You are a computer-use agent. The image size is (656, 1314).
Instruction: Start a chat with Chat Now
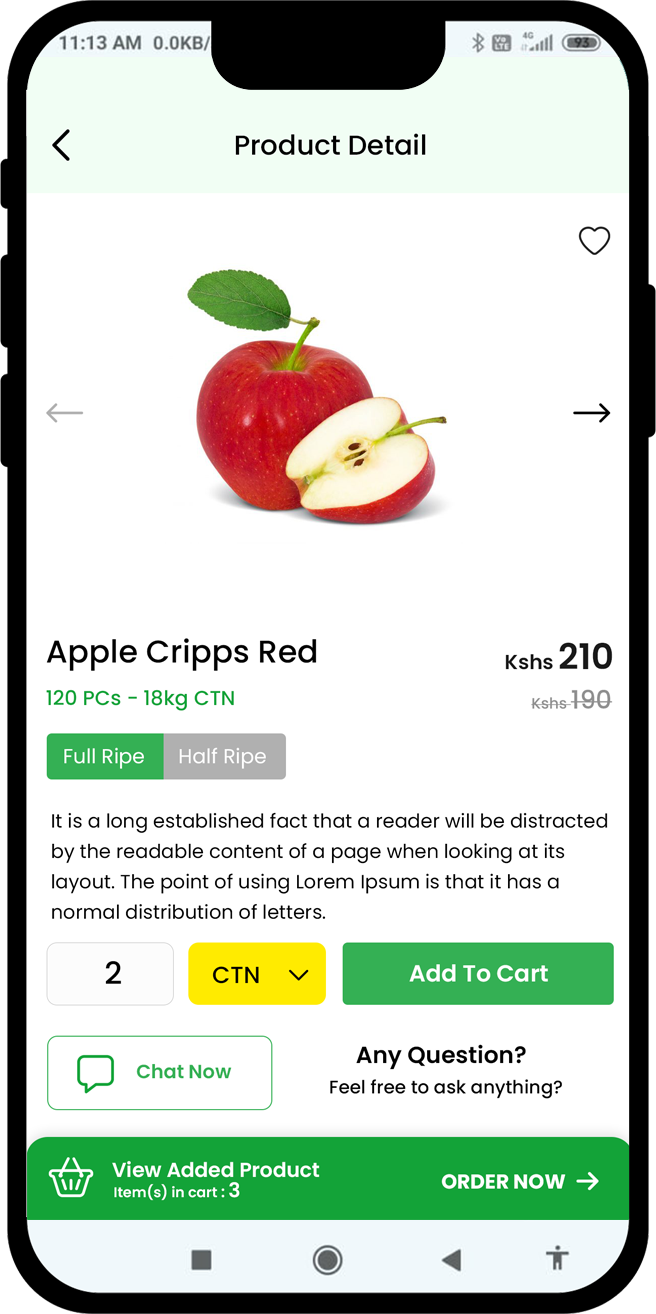(x=160, y=1072)
